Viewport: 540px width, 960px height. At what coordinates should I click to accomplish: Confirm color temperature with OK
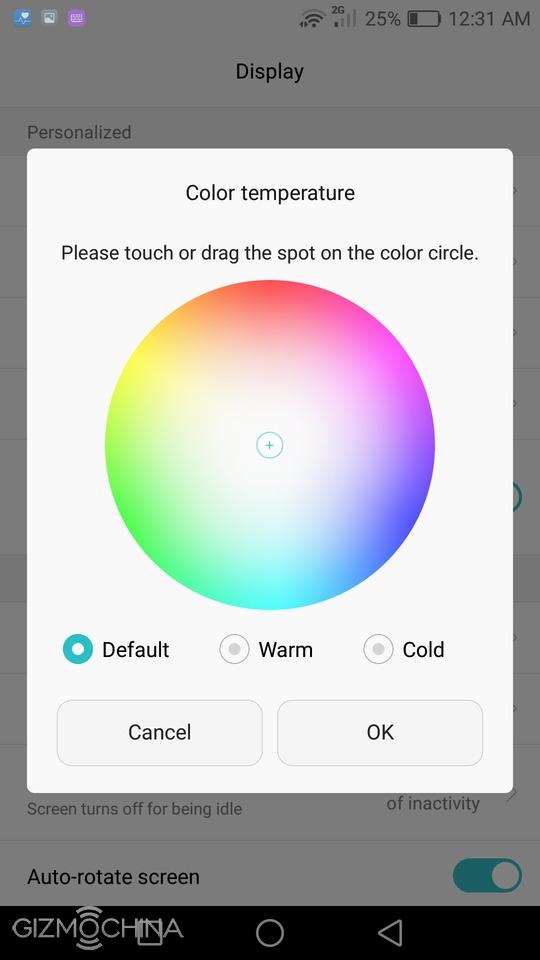coord(380,732)
